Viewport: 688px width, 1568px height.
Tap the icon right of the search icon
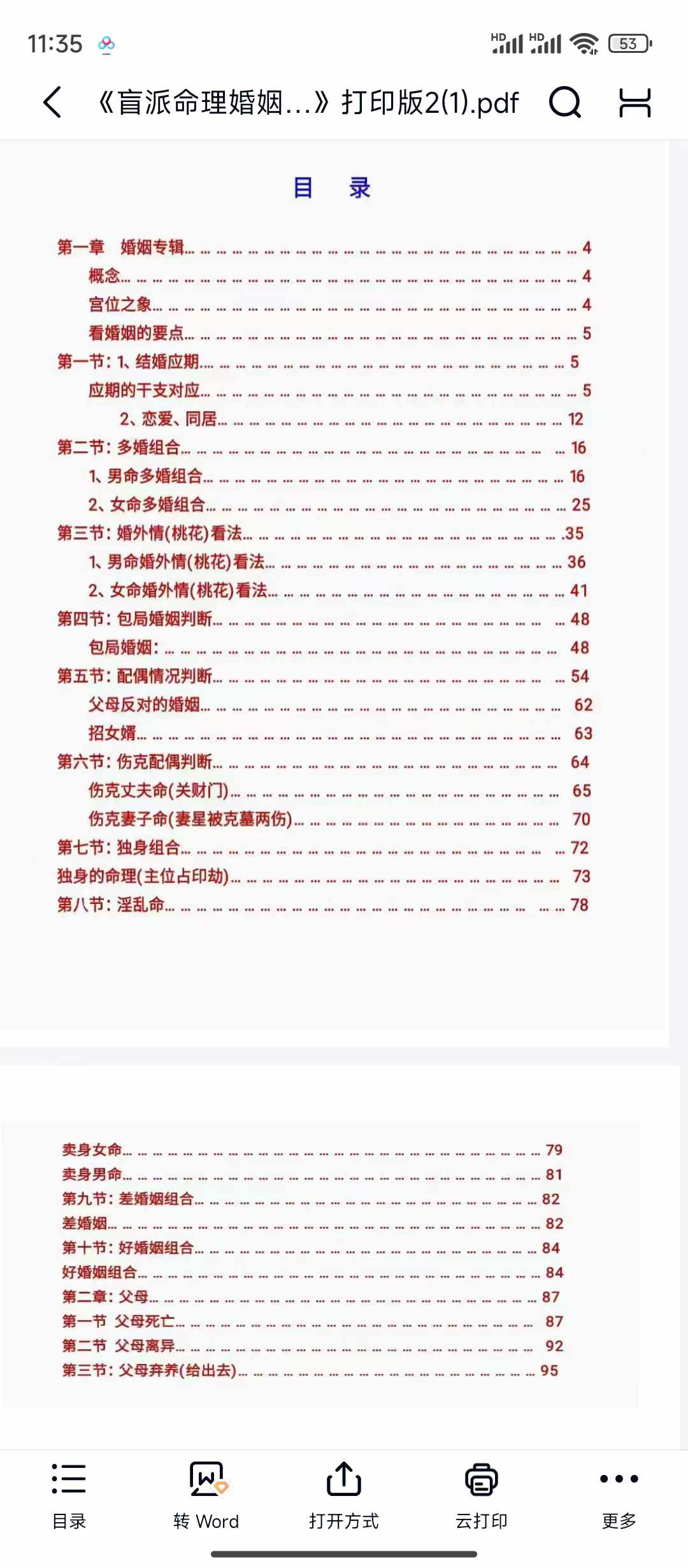(634, 102)
